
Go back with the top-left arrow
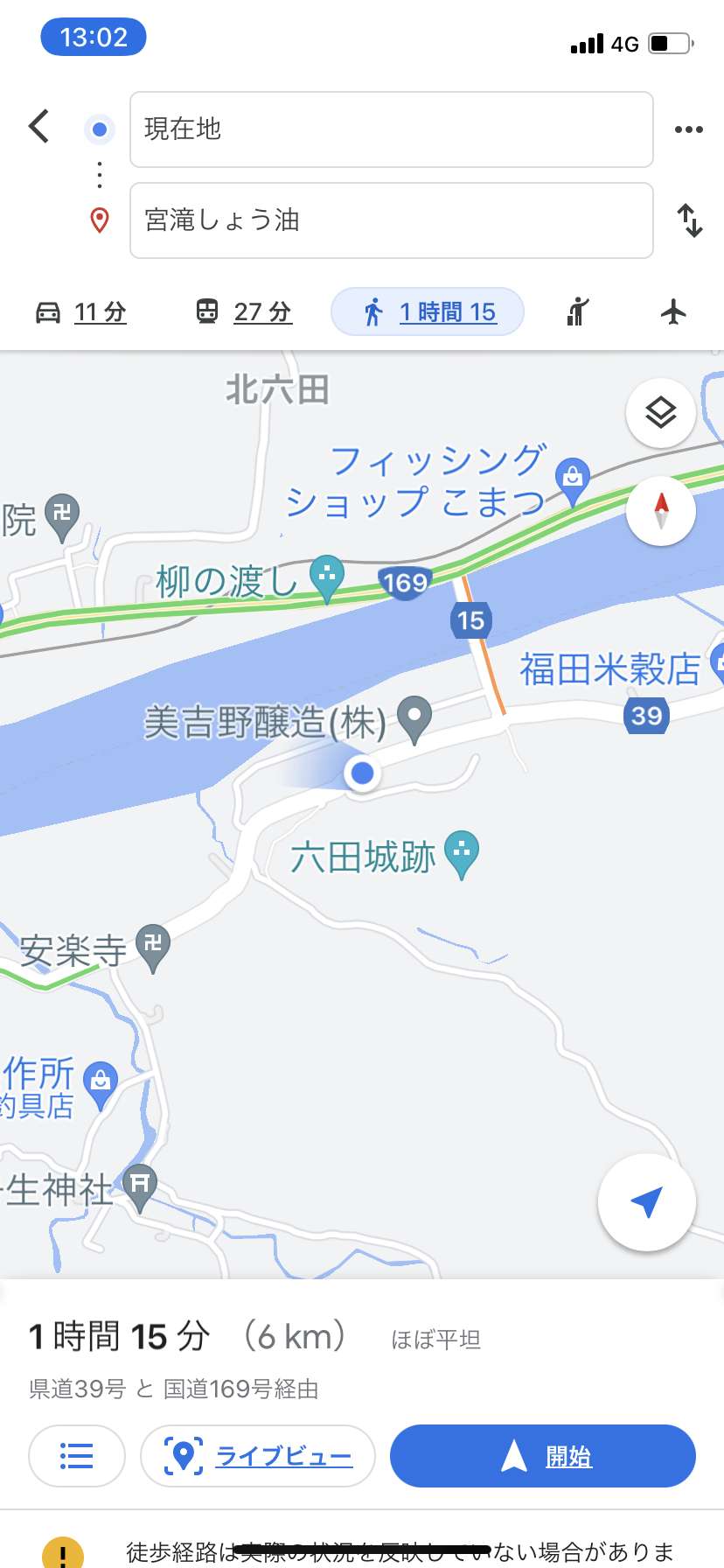[x=38, y=126]
